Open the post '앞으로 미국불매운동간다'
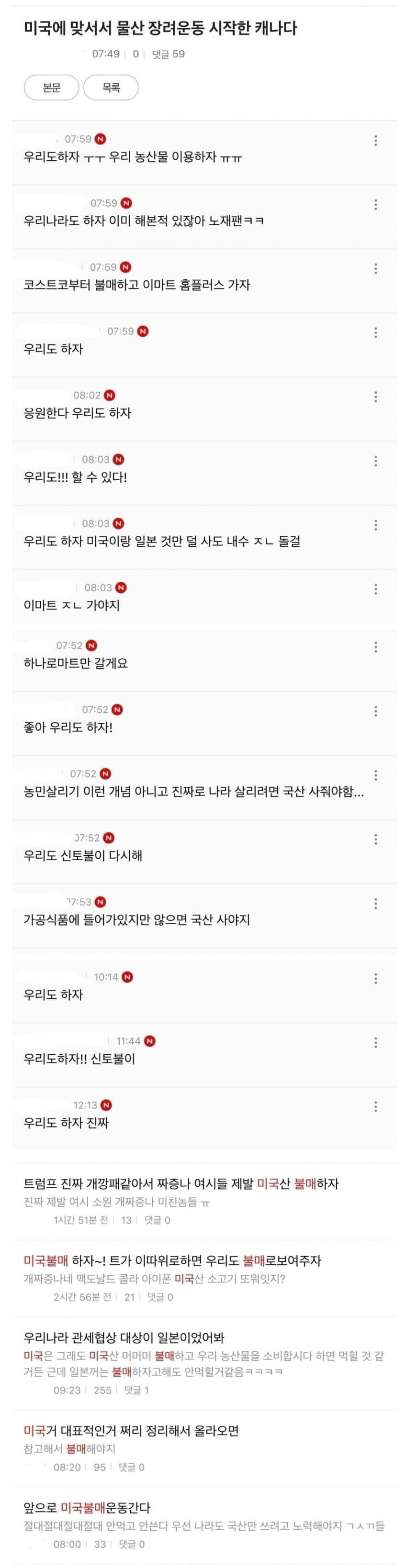This screenshot has height=1568, width=407. [x=87, y=1508]
